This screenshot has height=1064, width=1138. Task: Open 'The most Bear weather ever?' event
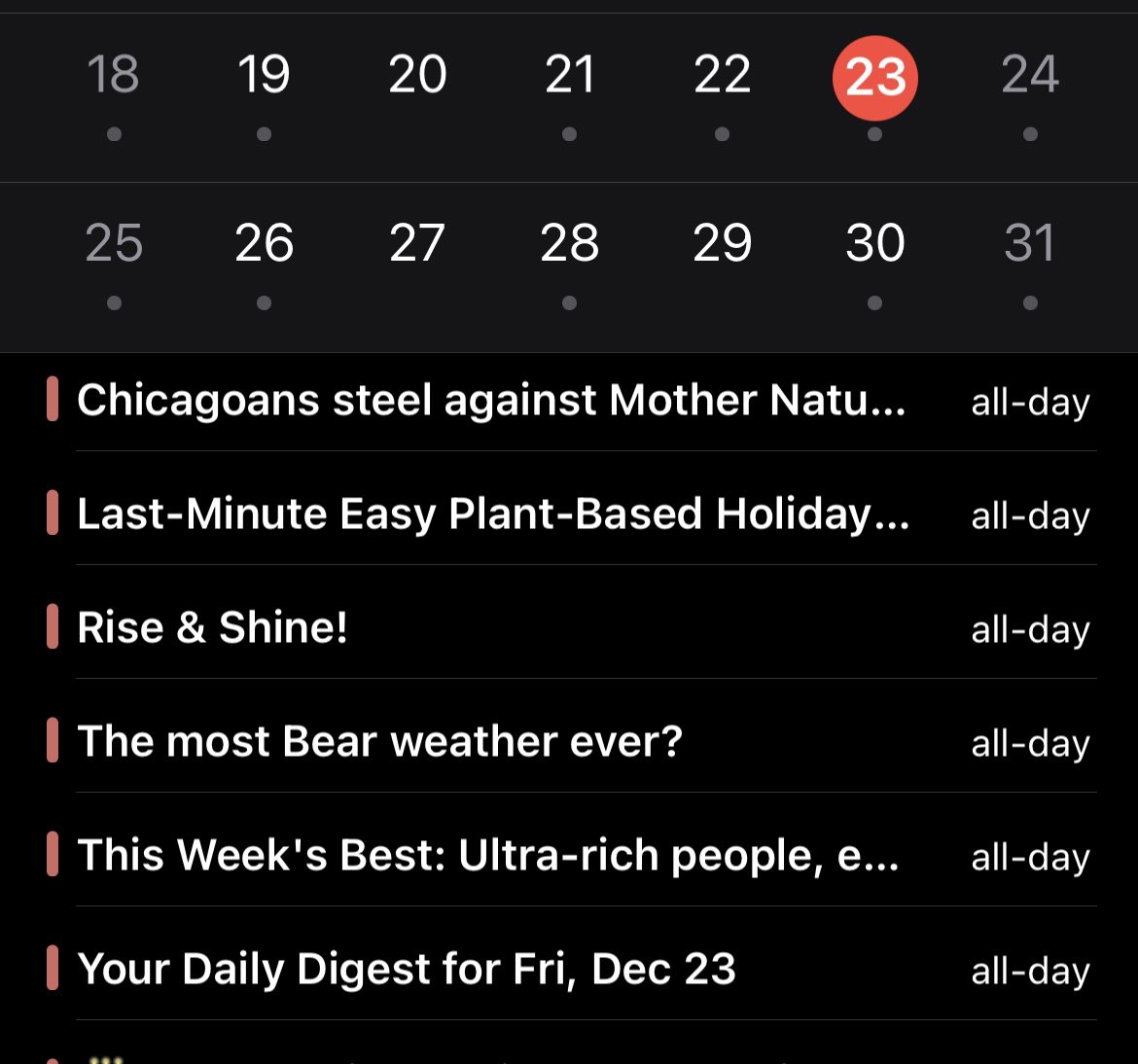click(379, 742)
